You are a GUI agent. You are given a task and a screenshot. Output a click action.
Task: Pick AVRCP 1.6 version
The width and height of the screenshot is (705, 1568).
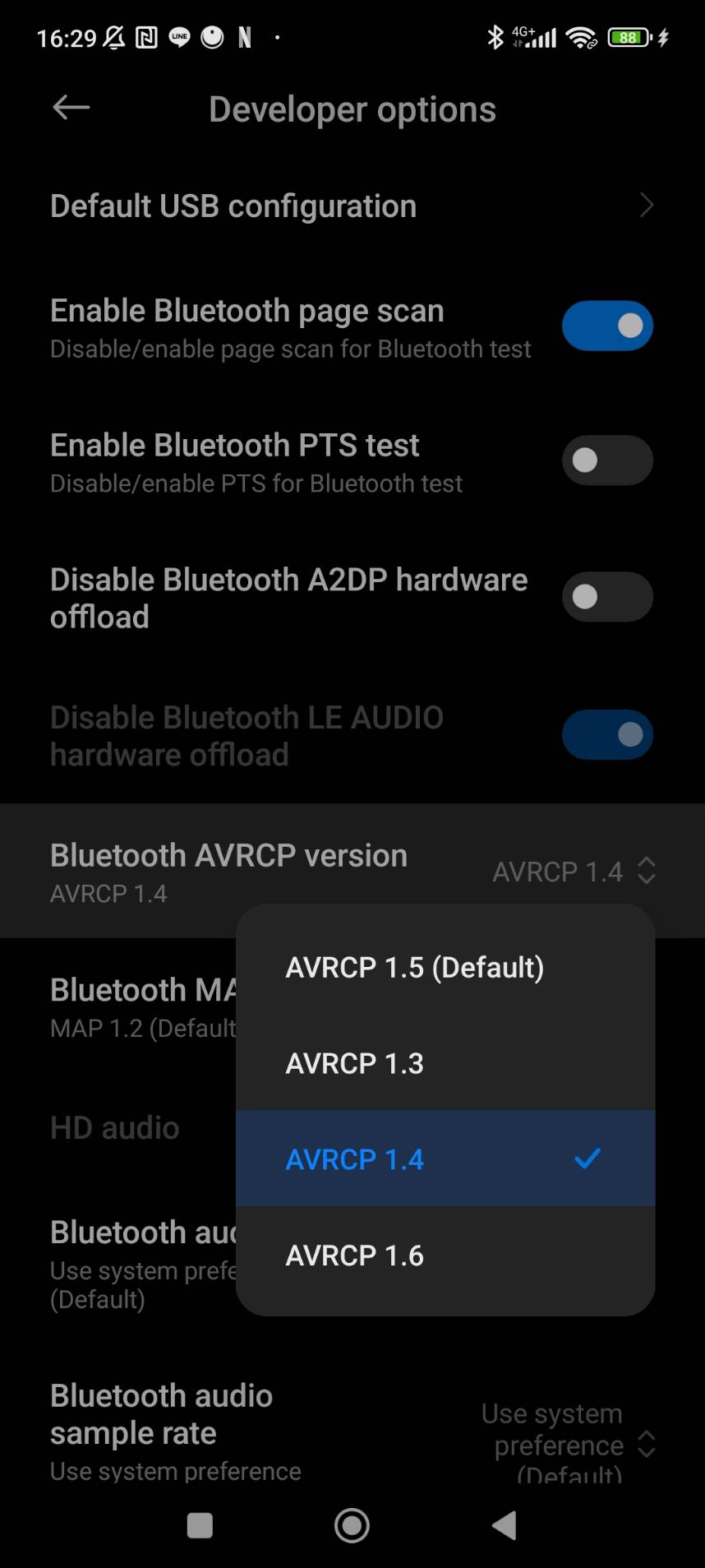click(445, 1256)
